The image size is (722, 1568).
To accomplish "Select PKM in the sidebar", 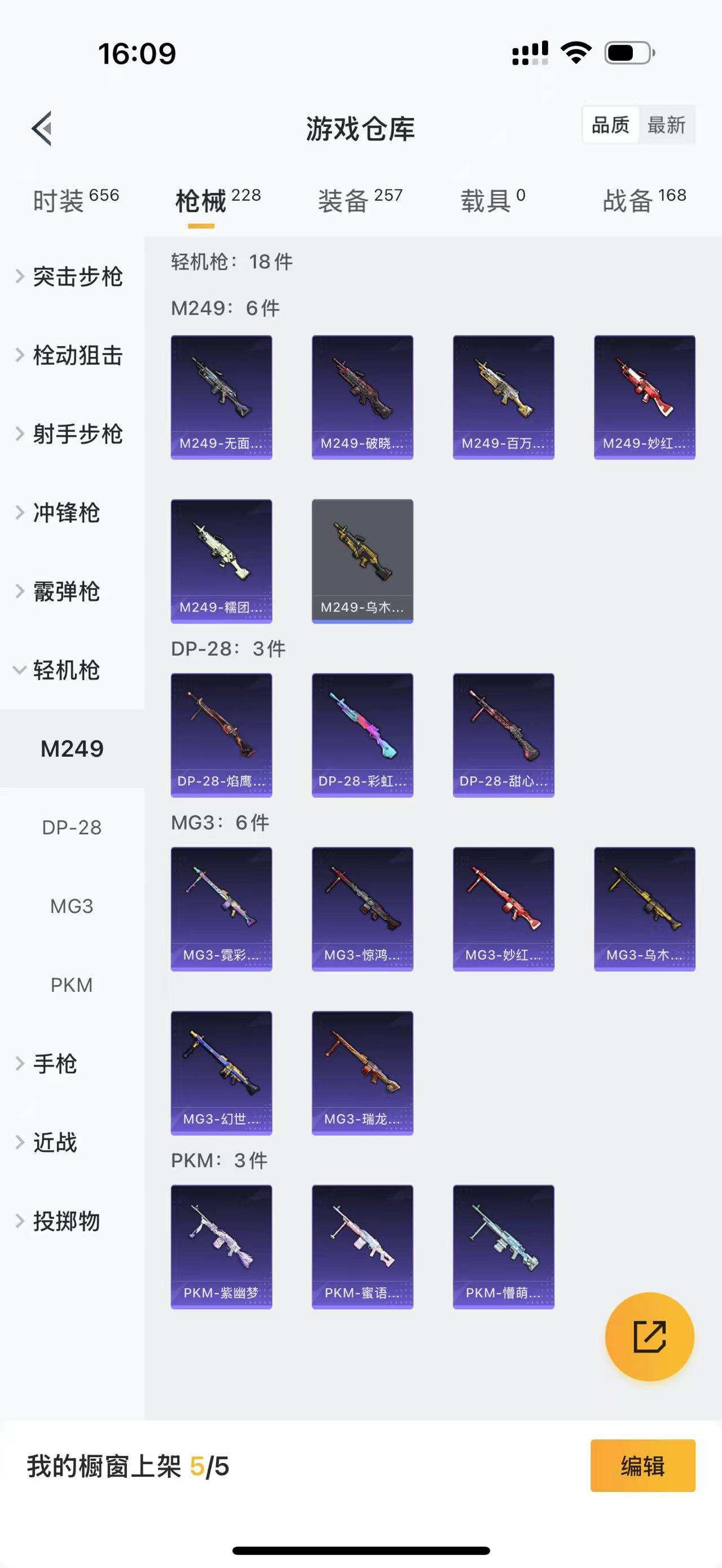I will point(72,985).
